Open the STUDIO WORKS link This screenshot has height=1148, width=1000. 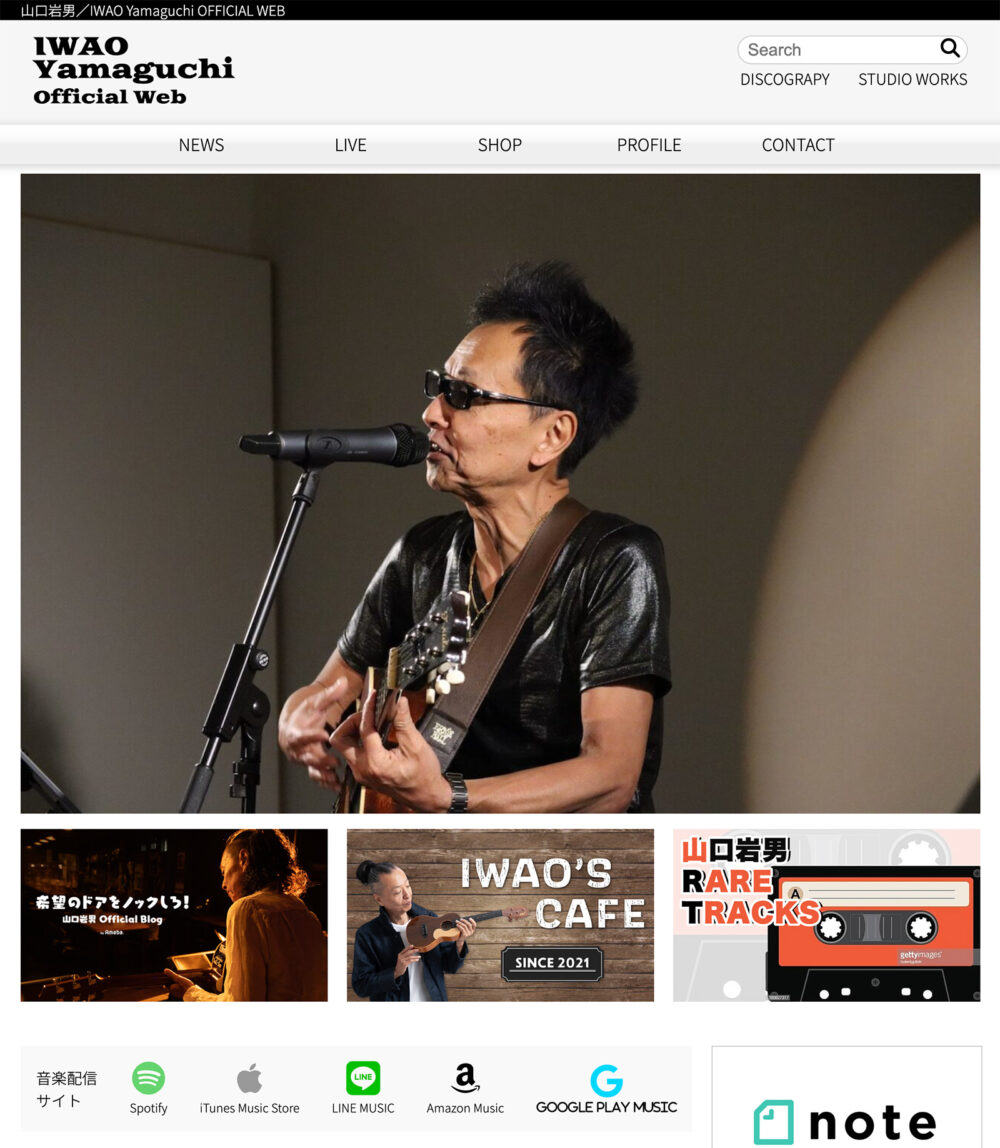(x=912, y=80)
